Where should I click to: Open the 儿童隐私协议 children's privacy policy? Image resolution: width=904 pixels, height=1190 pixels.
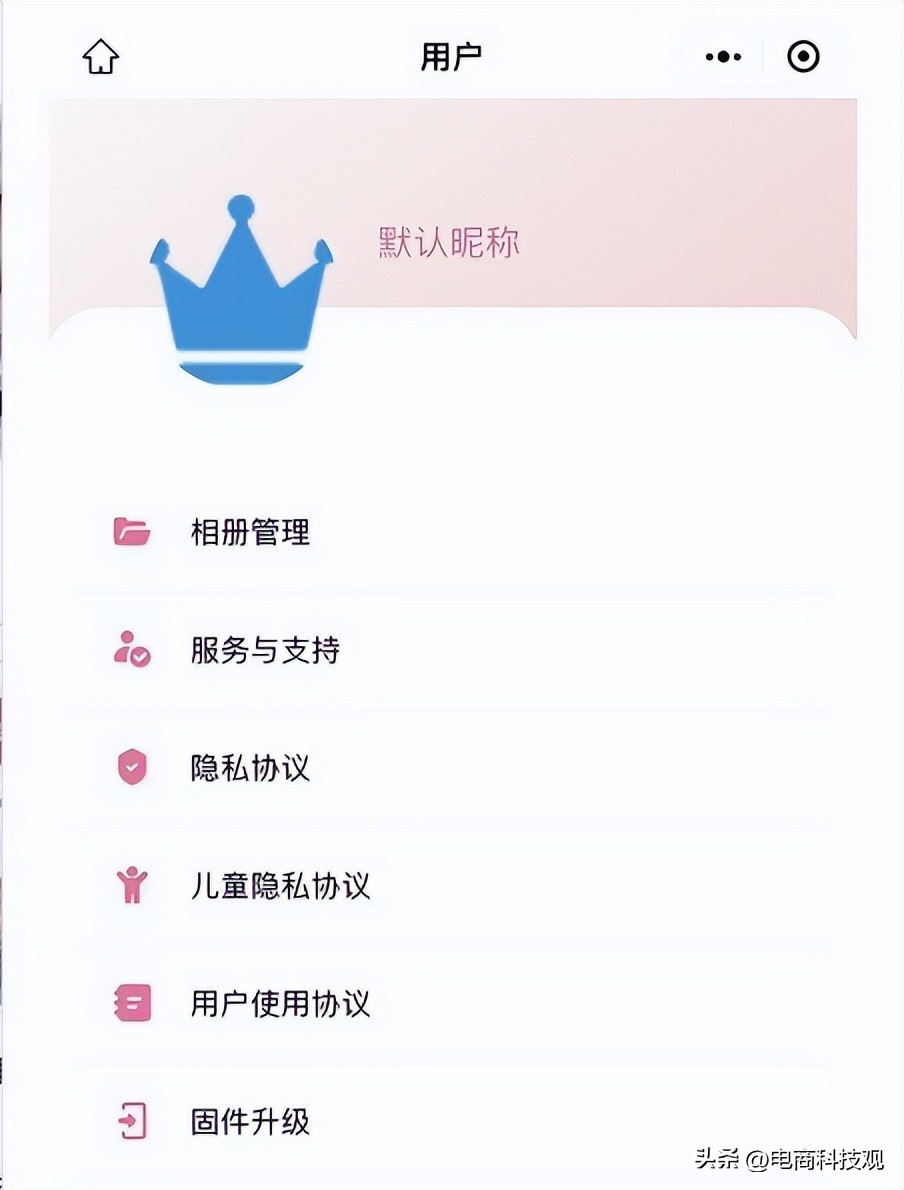click(279, 886)
